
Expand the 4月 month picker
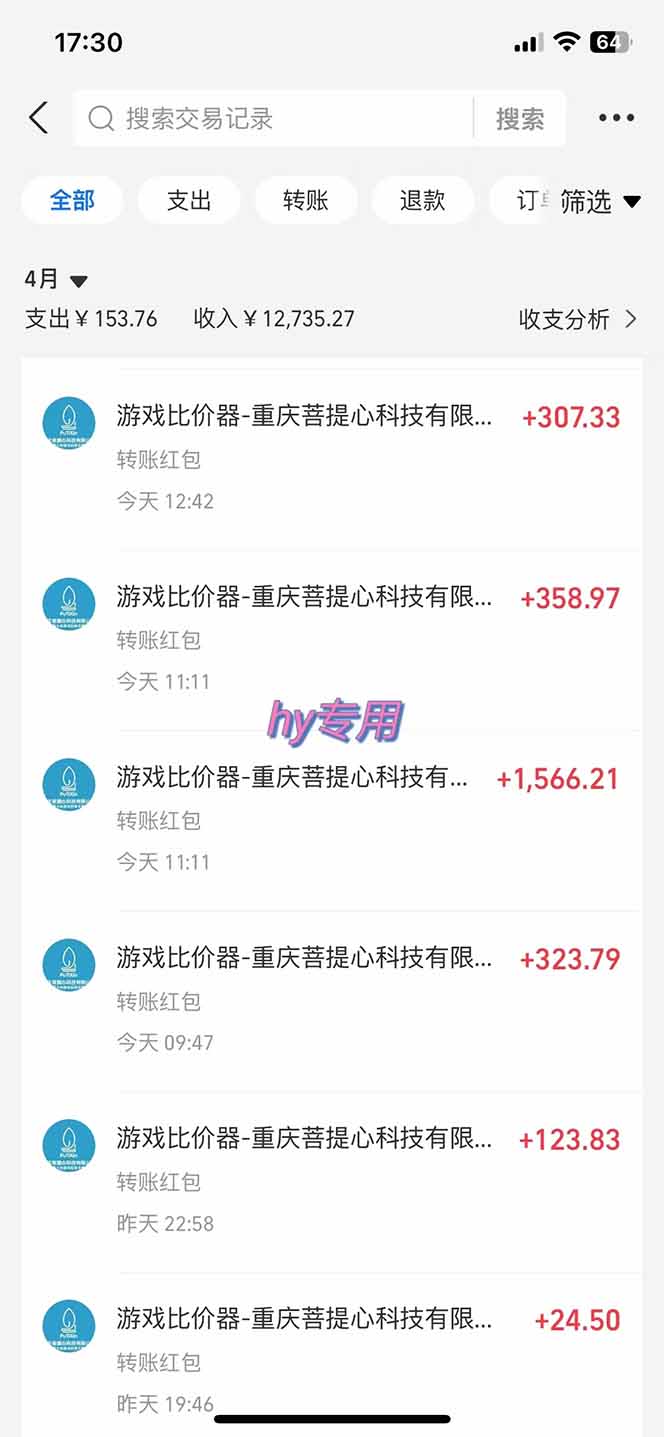pyautogui.click(x=56, y=280)
